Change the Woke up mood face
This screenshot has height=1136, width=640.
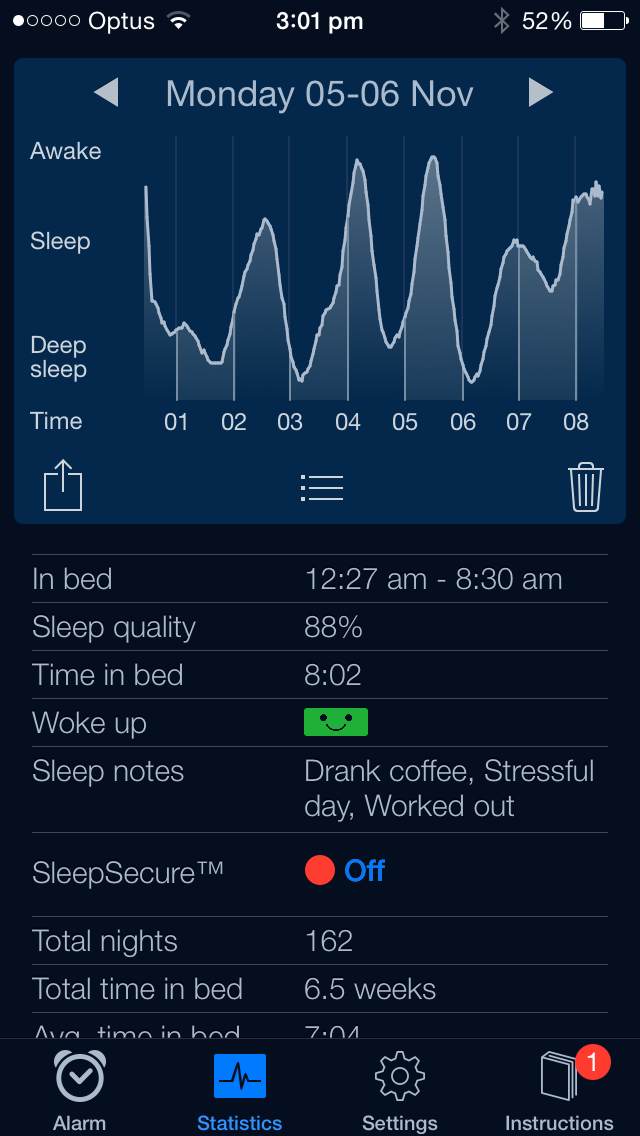(336, 722)
